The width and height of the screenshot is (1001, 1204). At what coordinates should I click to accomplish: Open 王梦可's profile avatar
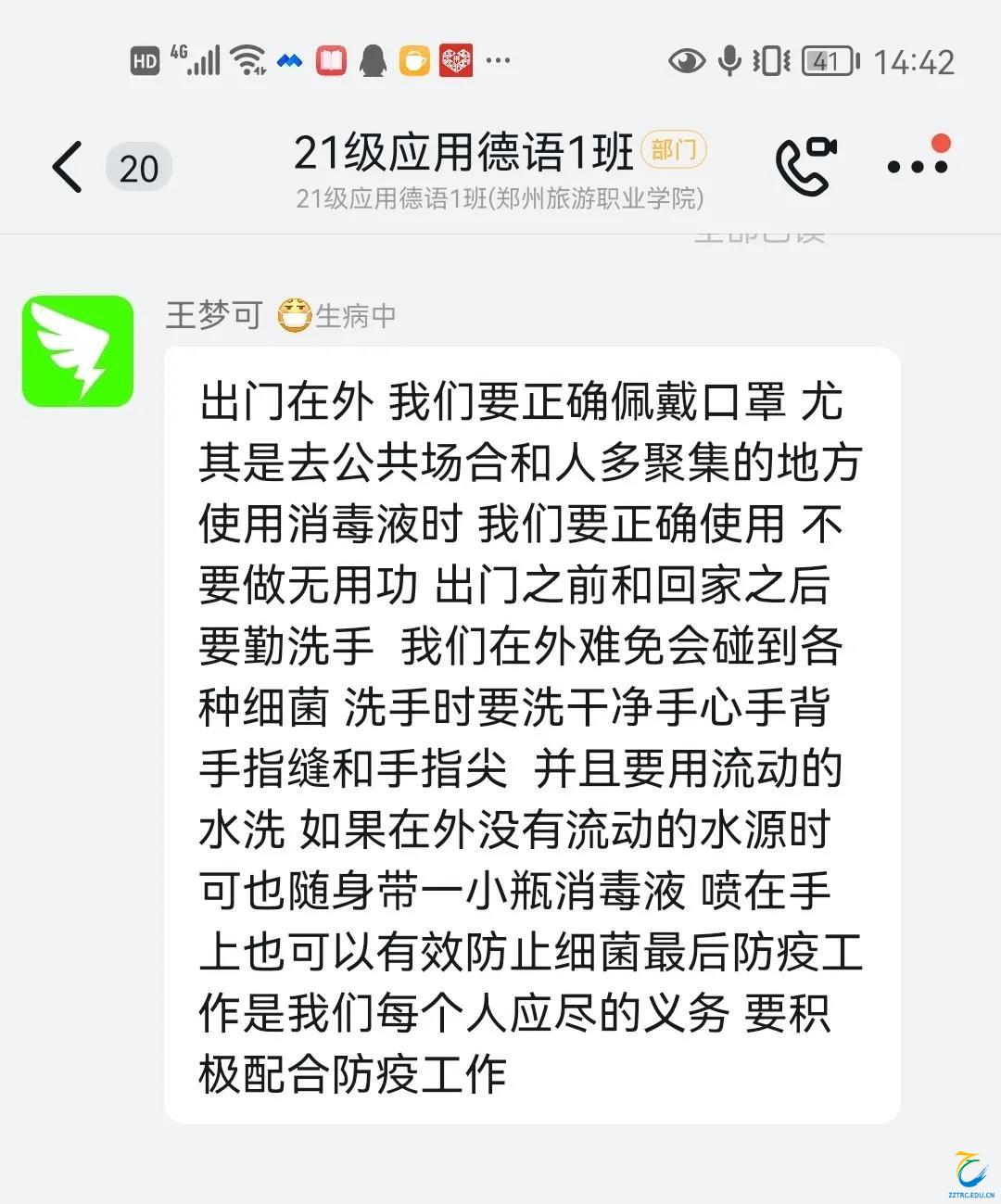(78, 351)
